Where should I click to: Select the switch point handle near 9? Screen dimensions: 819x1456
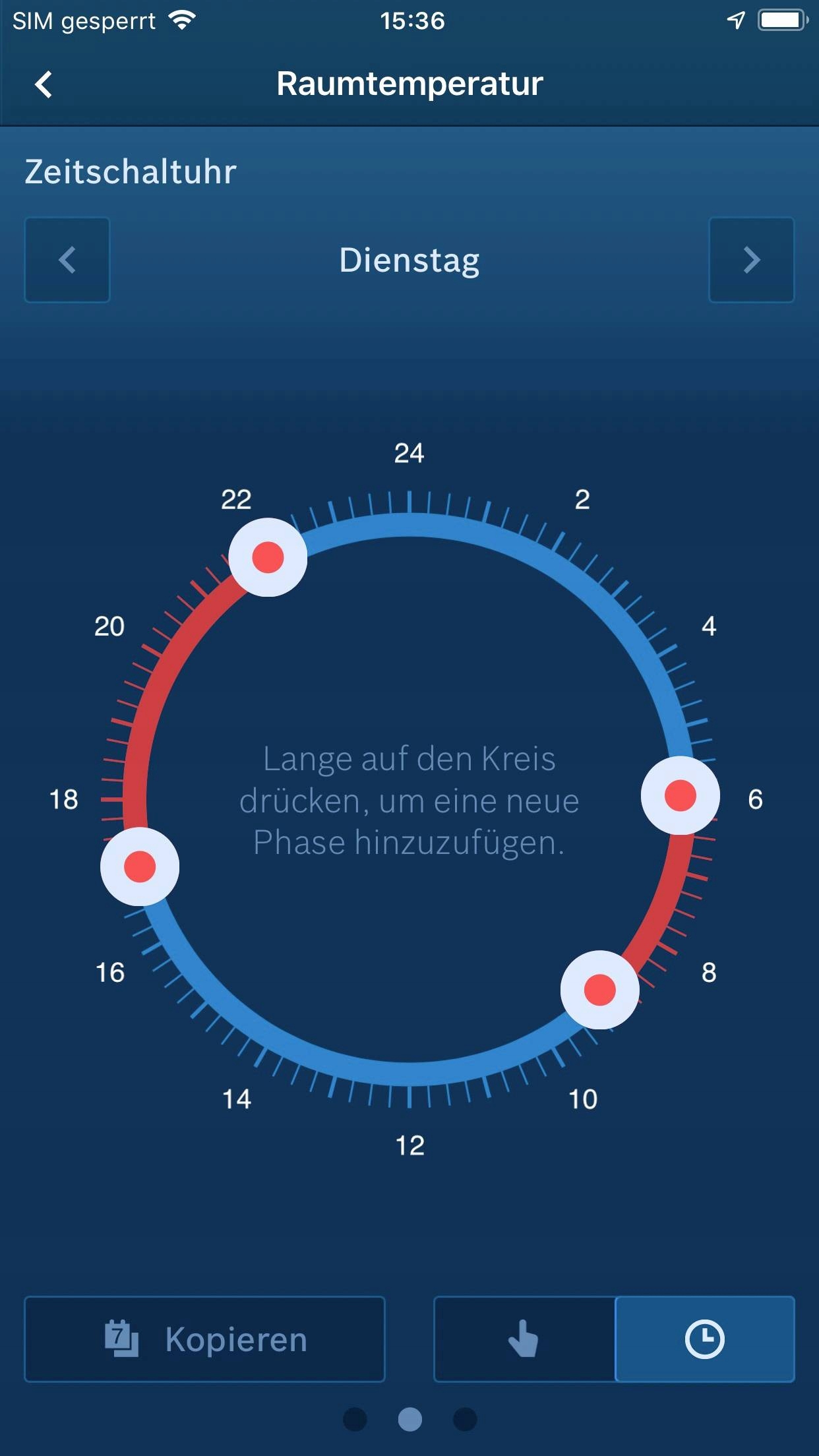[x=599, y=989]
